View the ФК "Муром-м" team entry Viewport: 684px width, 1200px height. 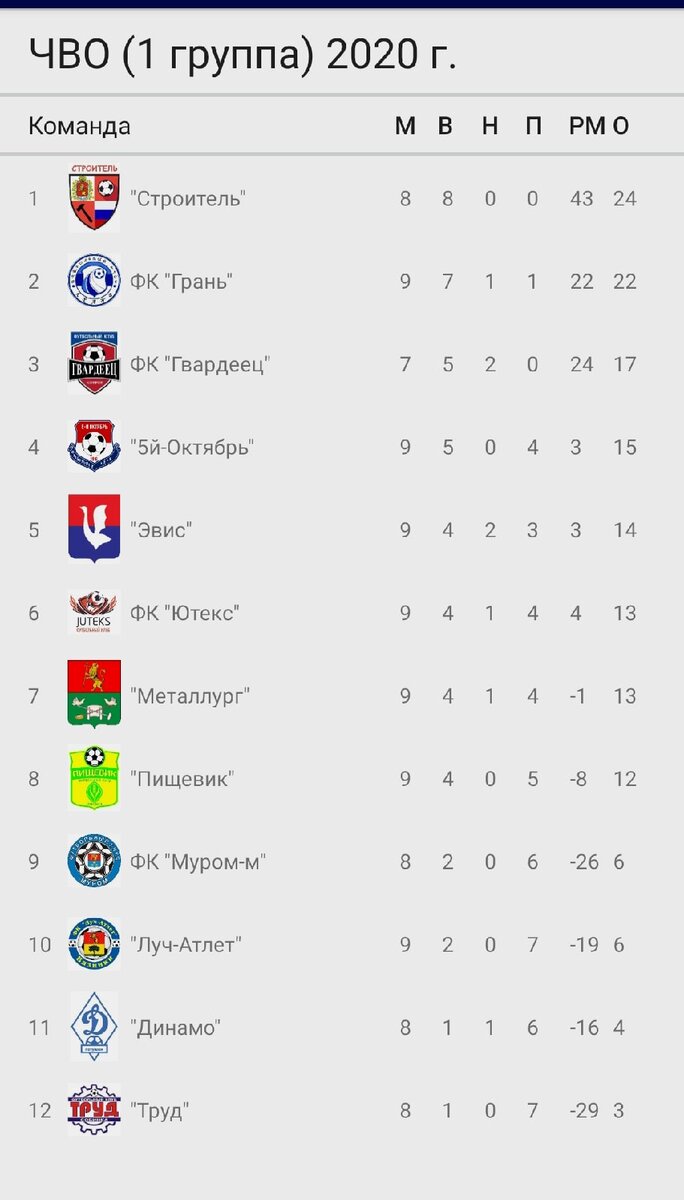(342, 862)
